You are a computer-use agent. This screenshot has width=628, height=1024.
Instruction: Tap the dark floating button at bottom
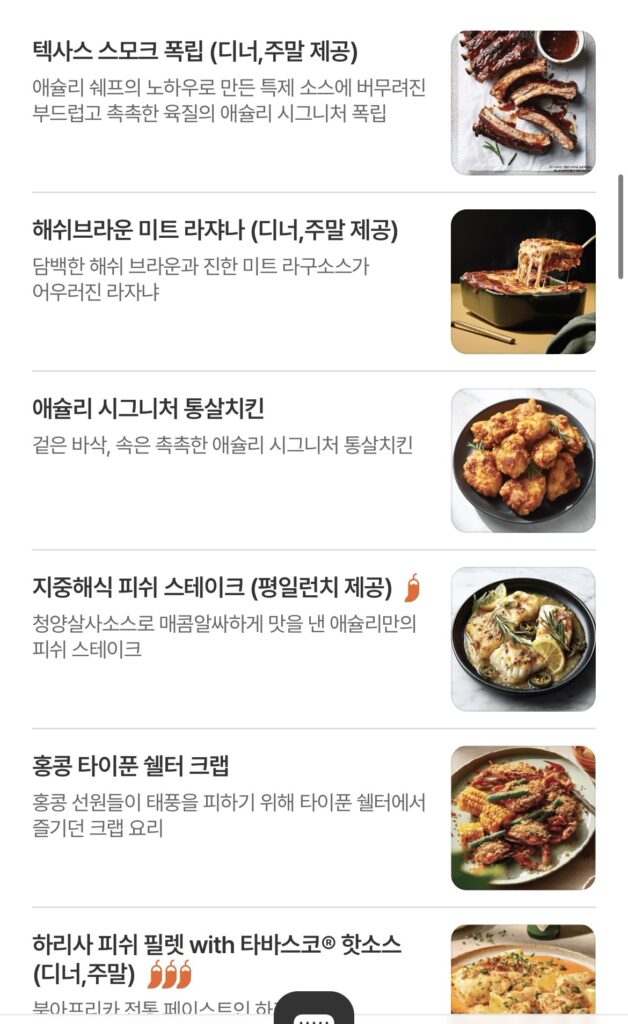click(314, 1010)
